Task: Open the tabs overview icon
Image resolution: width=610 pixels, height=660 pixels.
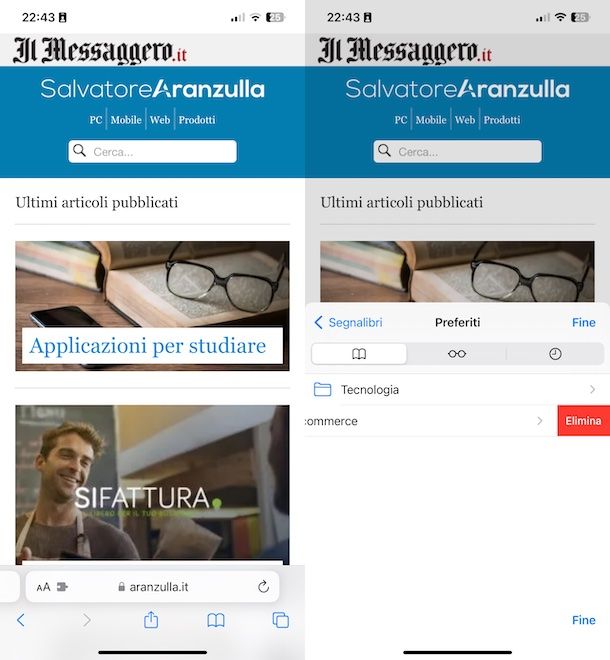Action: click(x=281, y=620)
